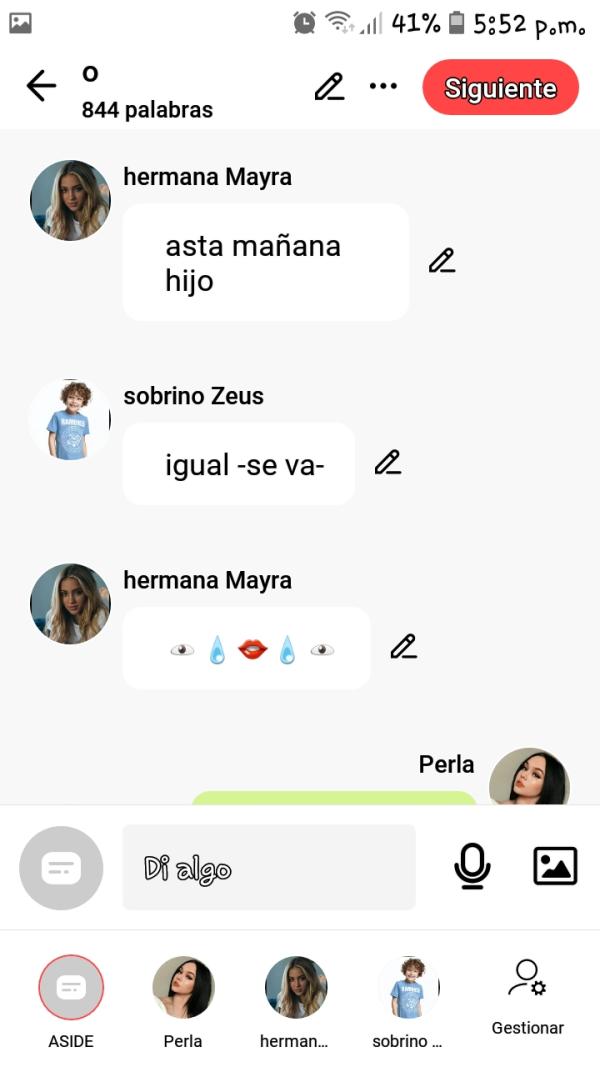Edit the emoji message from hermana Mayra
600x1067 pixels.
[x=403, y=647]
